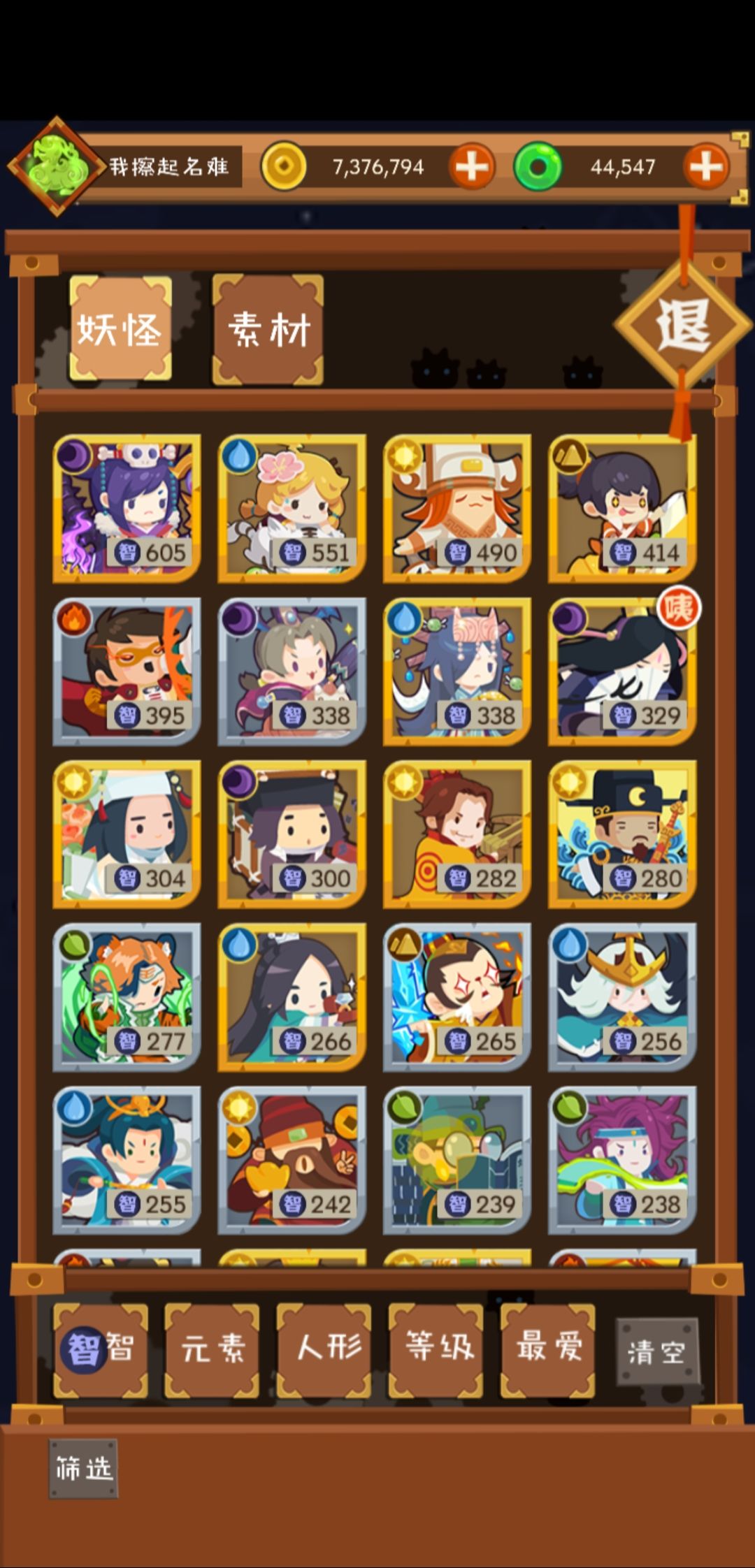Toggle the 最爱 favorites filter
Viewport: 755px width, 1568px height.
[547, 1349]
